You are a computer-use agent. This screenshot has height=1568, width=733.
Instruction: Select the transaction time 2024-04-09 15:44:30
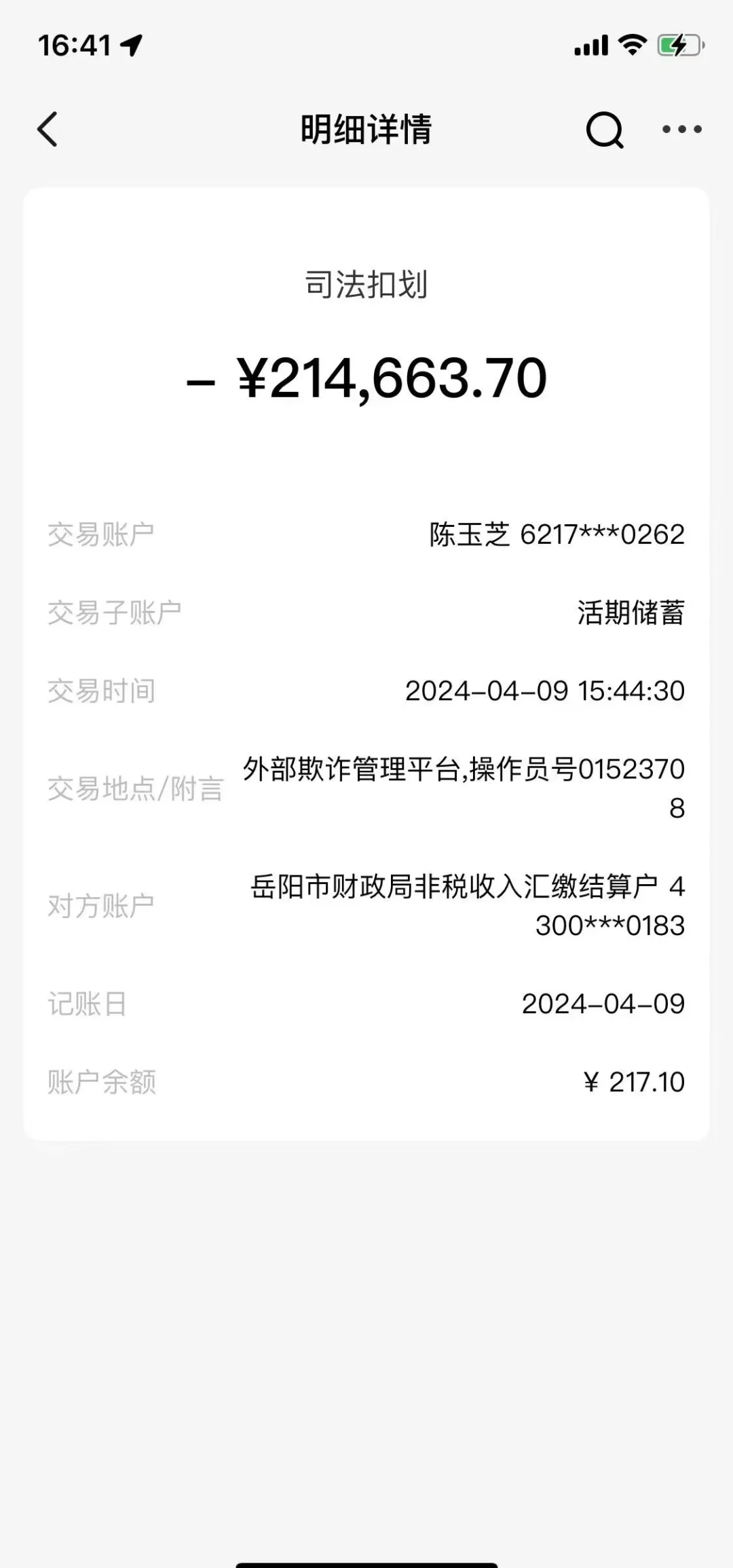(x=545, y=691)
